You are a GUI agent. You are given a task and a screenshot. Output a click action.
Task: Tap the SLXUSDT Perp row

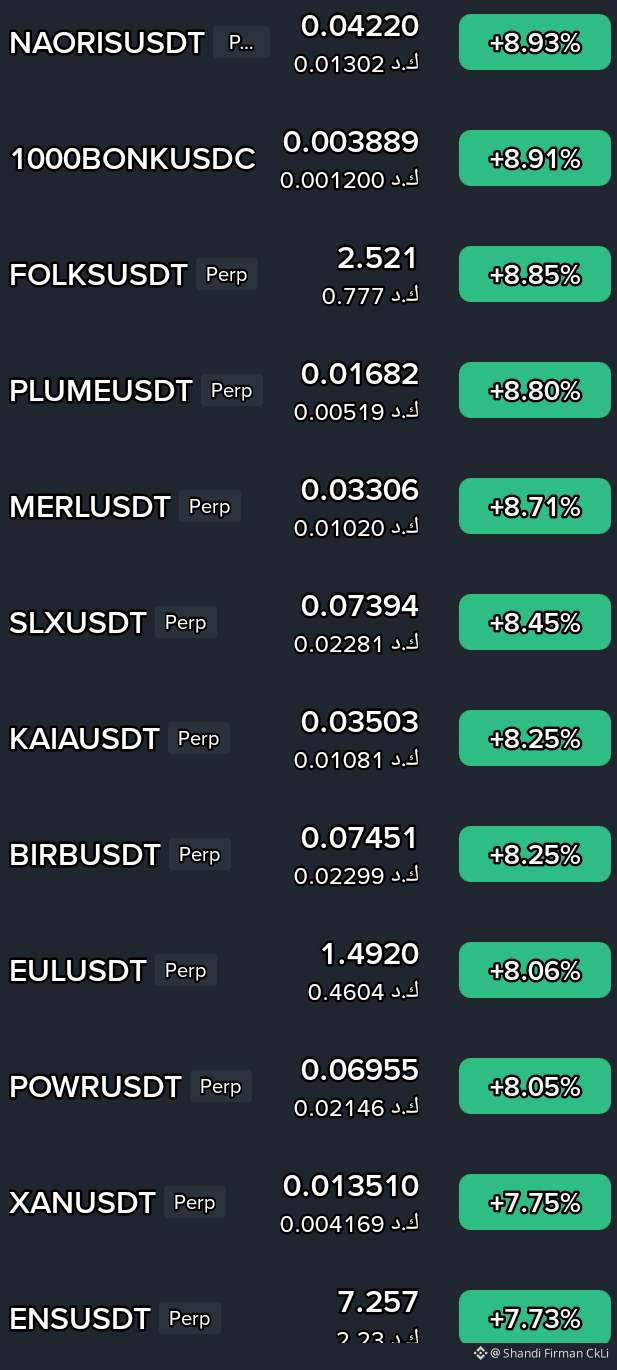click(308, 623)
